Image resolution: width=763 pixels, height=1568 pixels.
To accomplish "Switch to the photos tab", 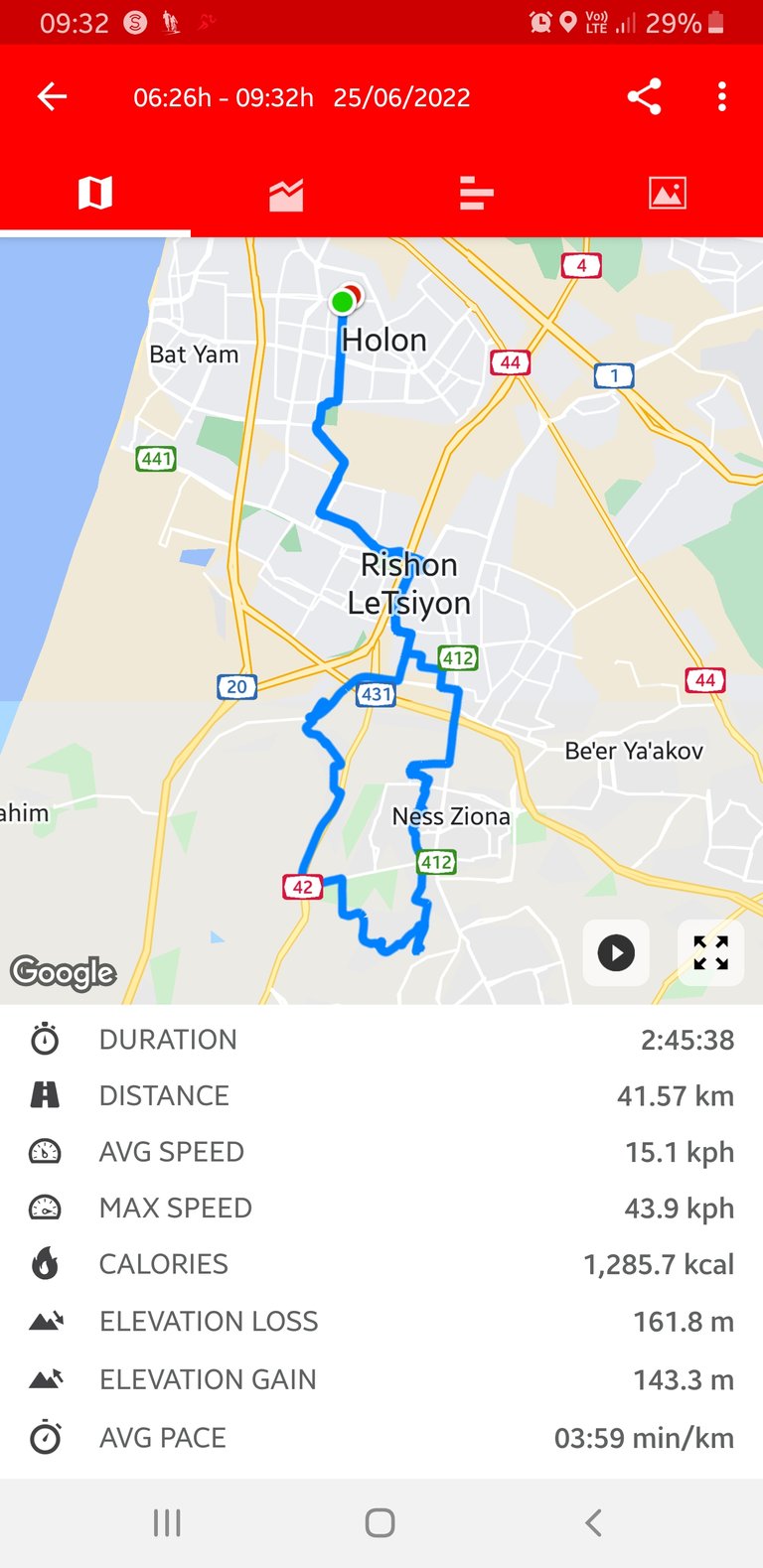I will [668, 193].
